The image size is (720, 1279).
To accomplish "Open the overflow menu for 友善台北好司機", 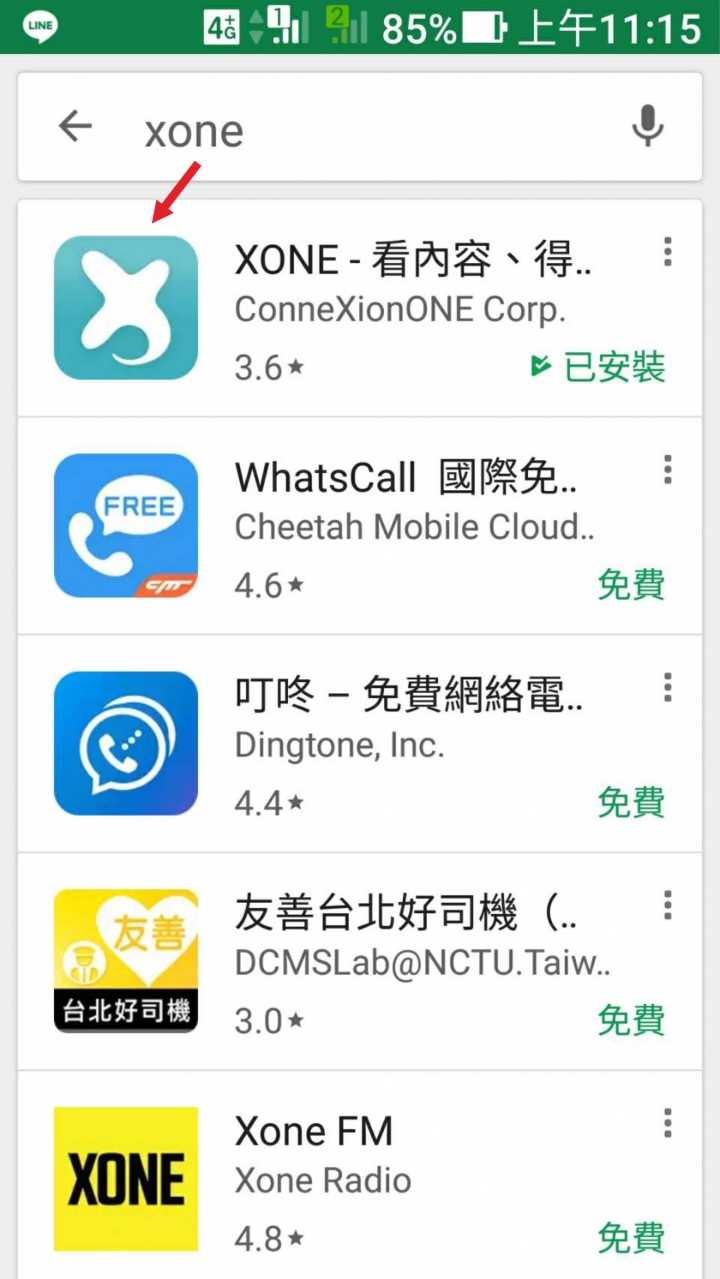I will pos(668,906).
